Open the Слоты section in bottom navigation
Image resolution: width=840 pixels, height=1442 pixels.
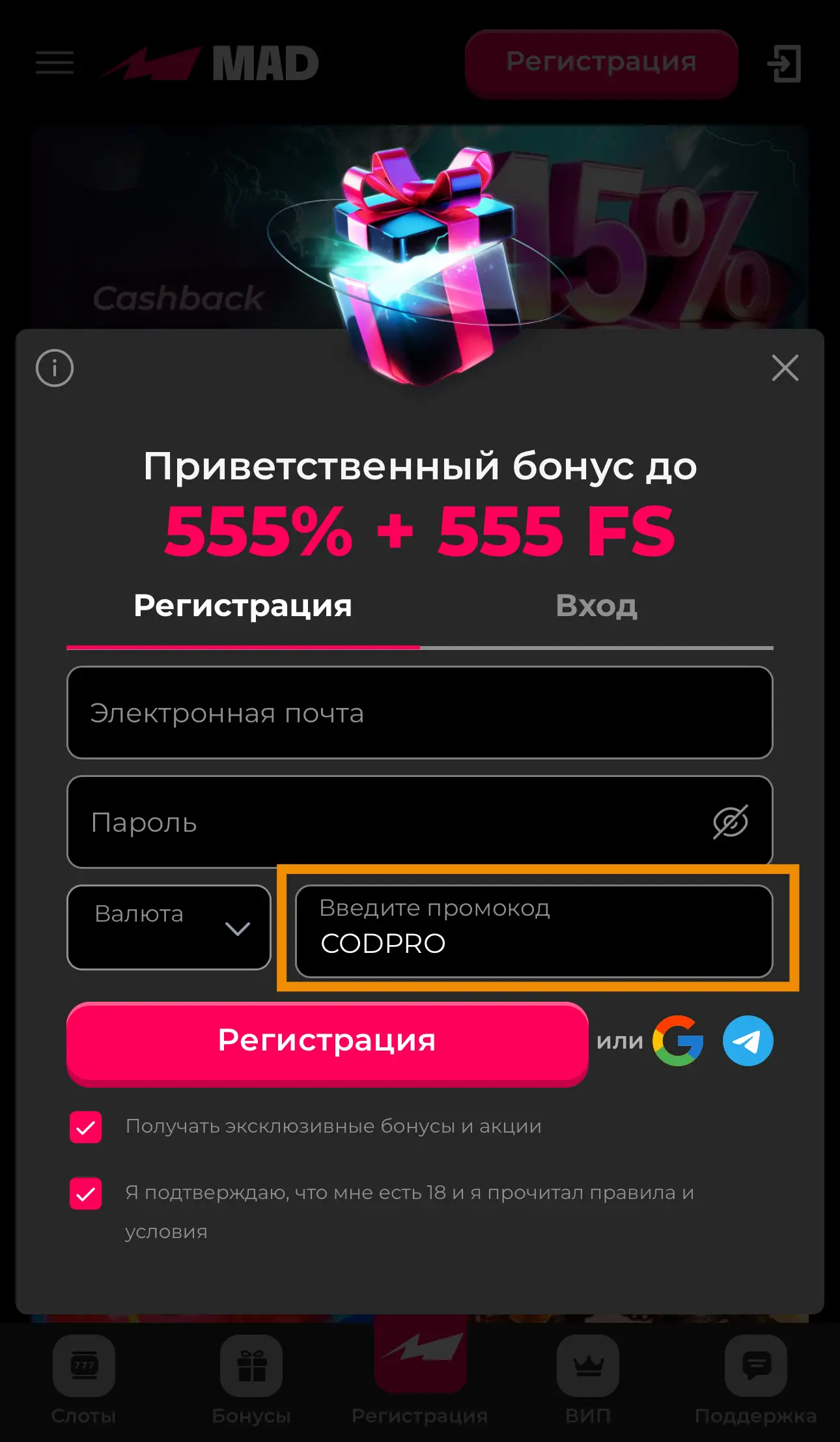pos(84,1365)
